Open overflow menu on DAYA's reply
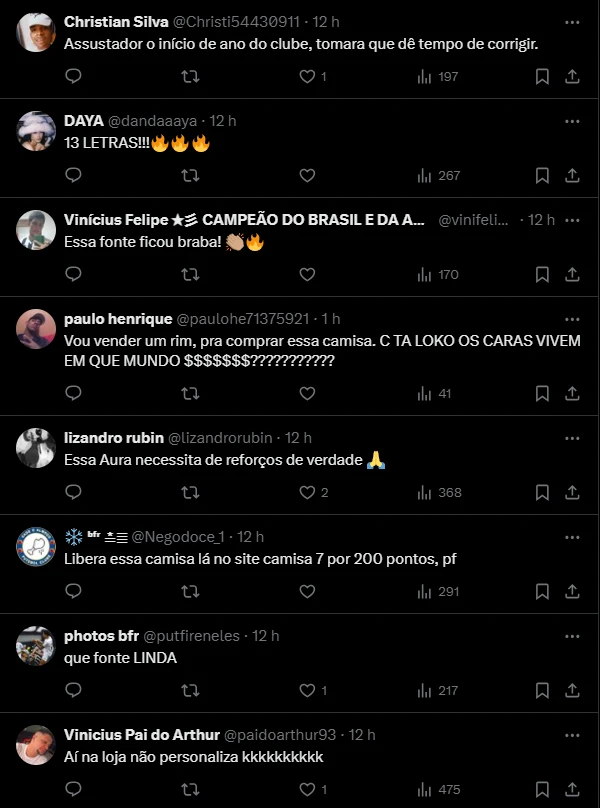Screen dimensions: 600x808 (x=572, y=121)
